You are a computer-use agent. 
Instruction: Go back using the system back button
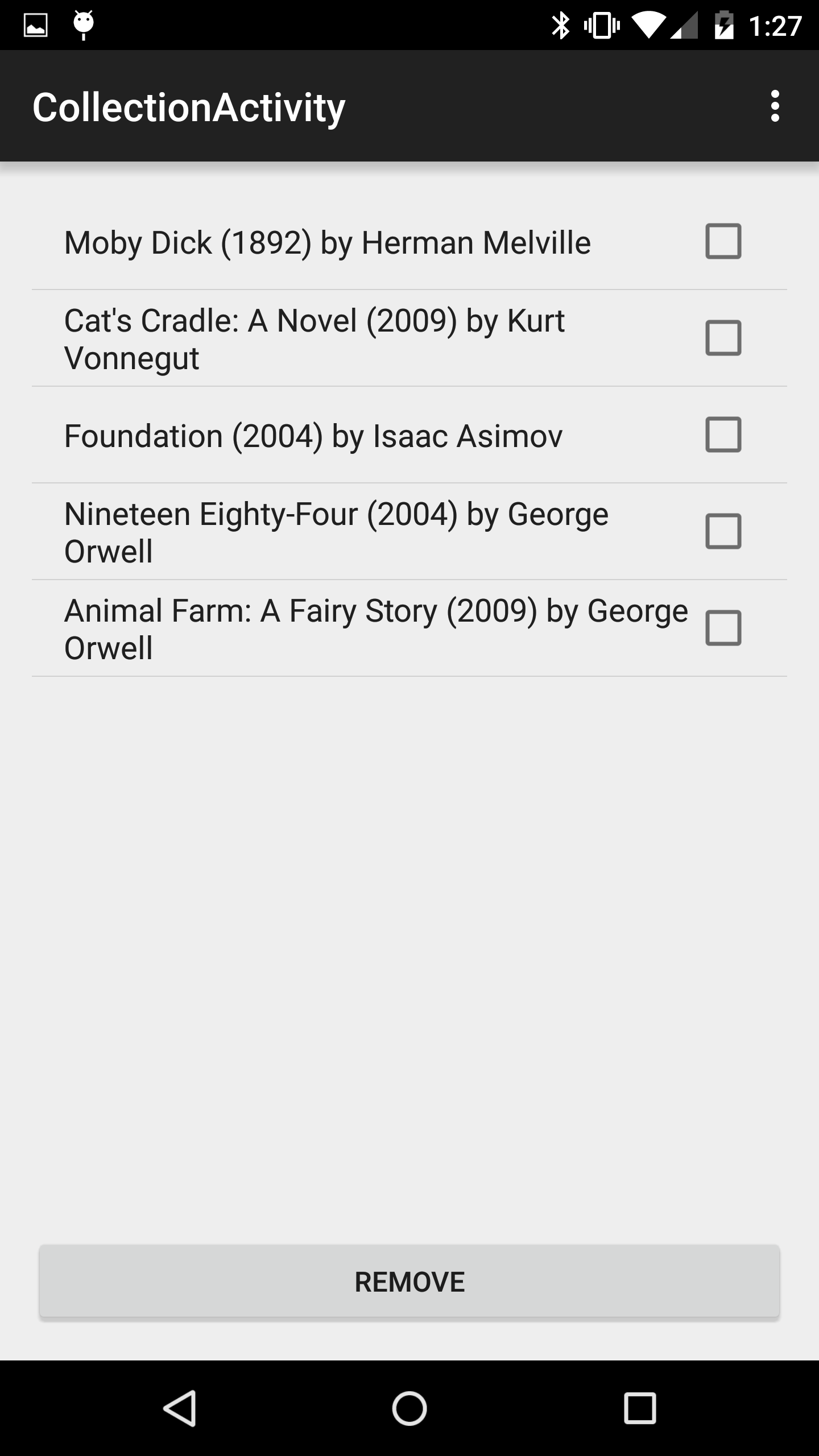click(180, 1408)
